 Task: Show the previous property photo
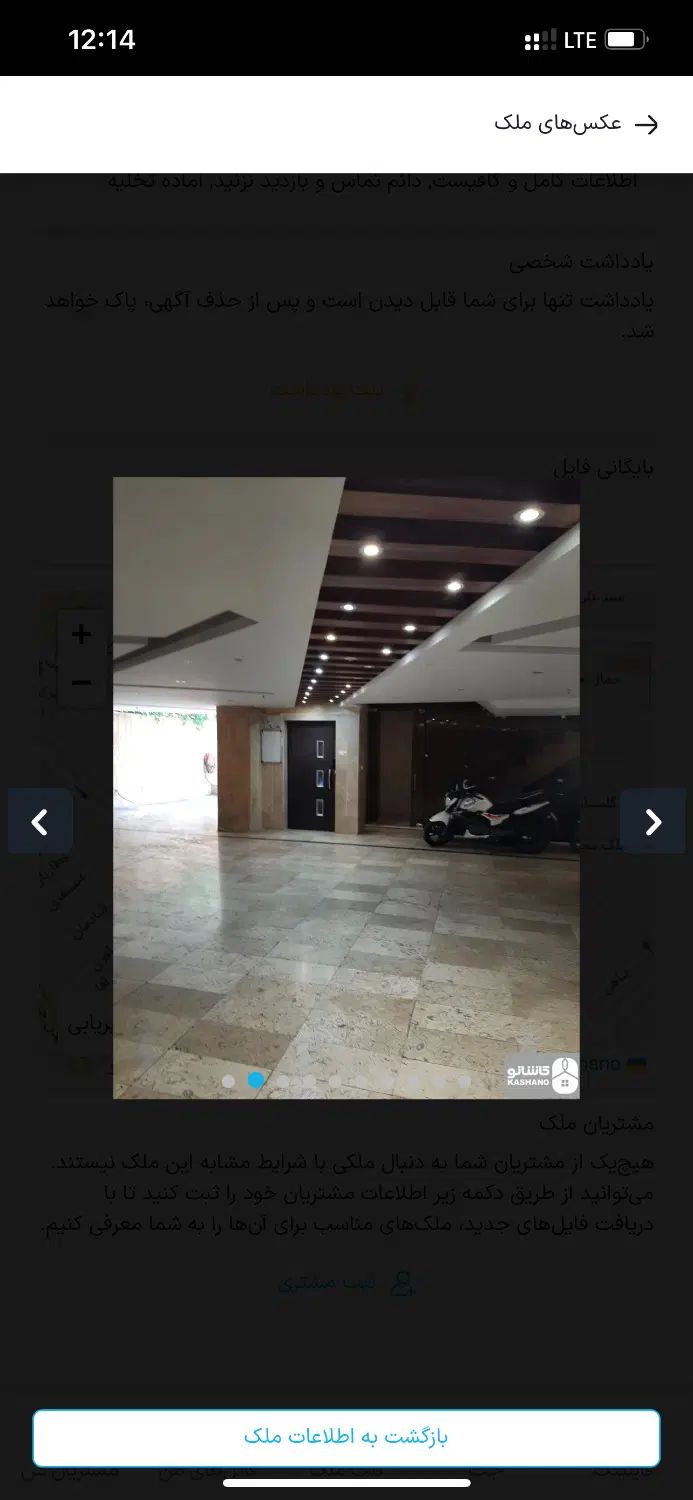pyautogui.click(x=40, y=822)
